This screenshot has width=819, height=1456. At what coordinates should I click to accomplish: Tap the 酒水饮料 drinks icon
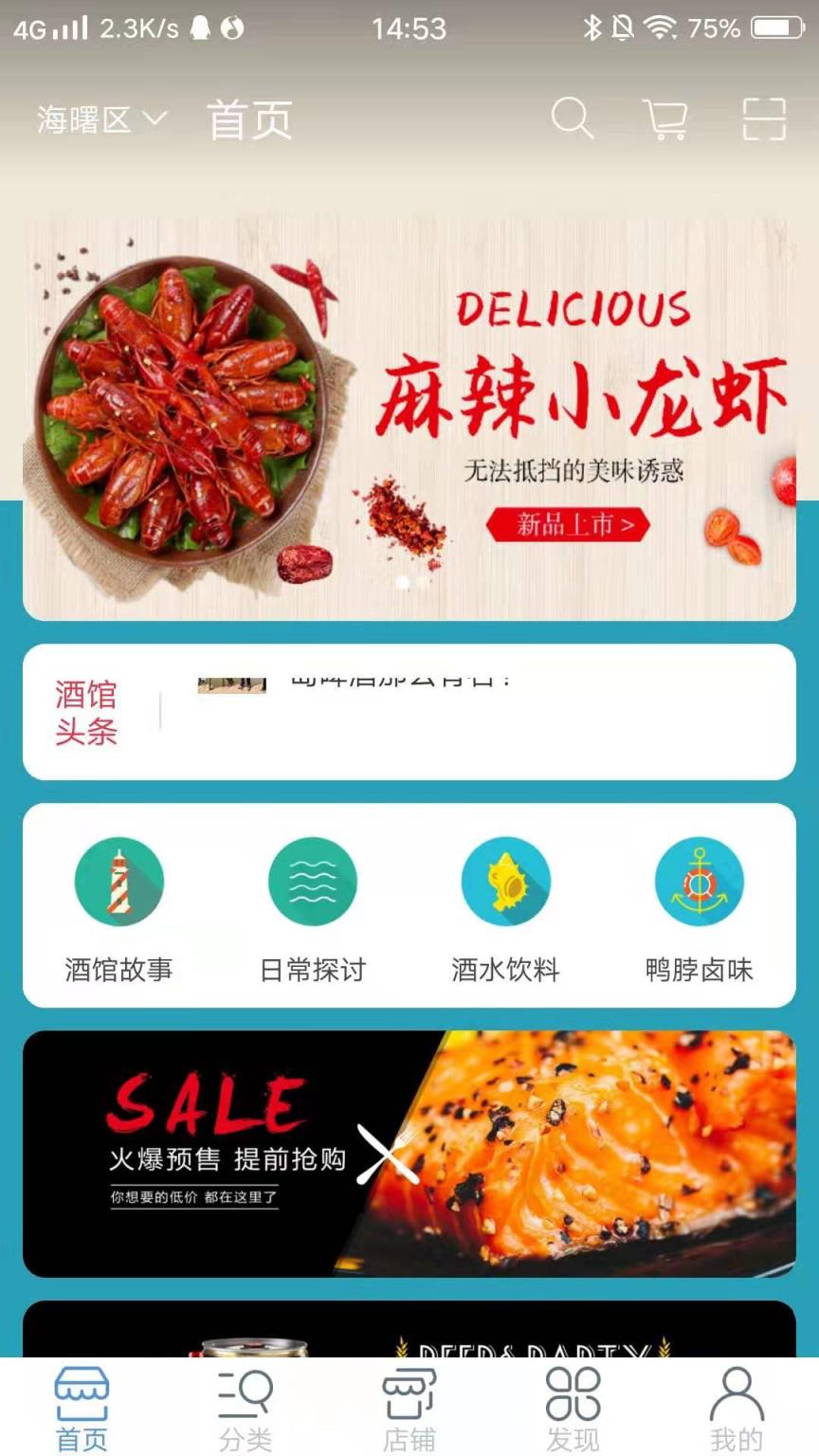coord(506,881)
